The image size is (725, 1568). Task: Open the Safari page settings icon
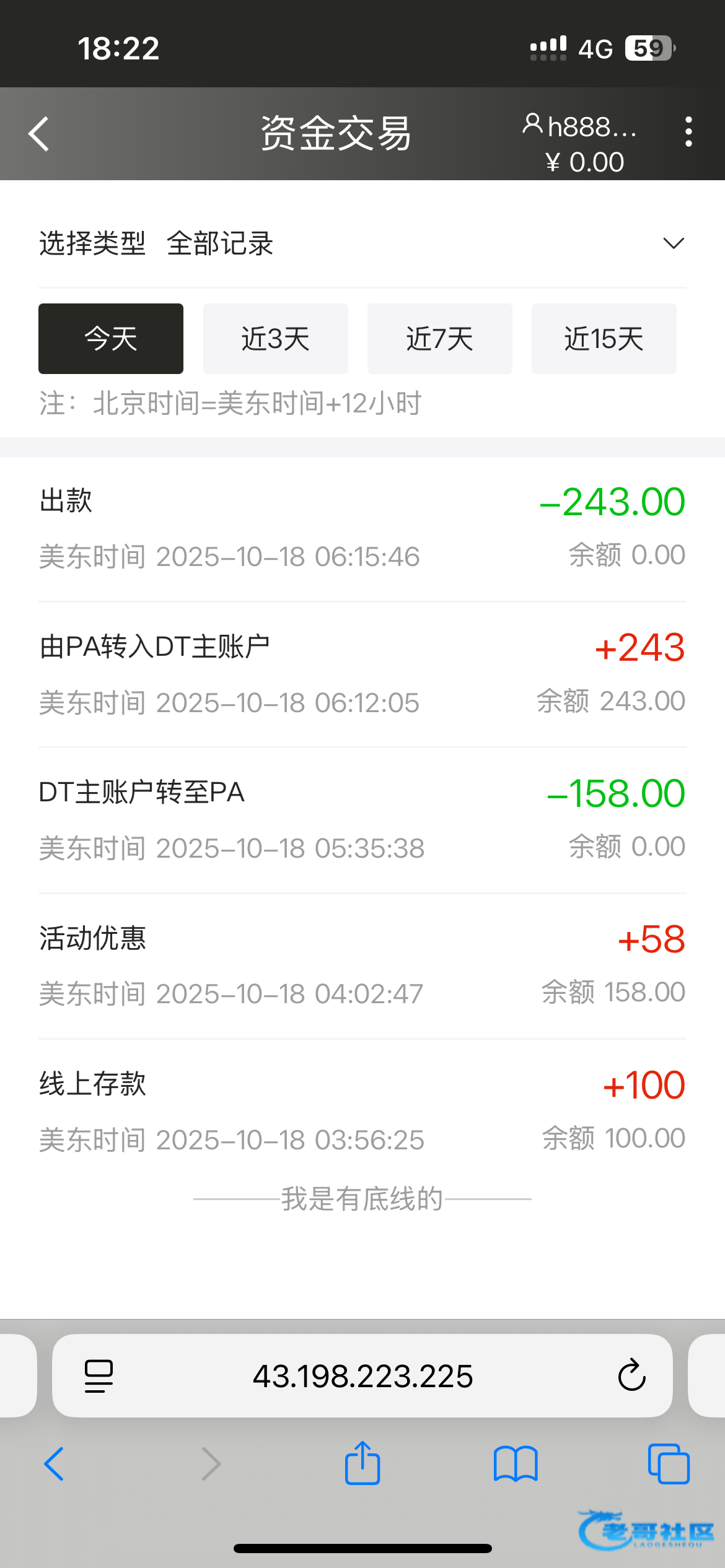coord(99,1376)
